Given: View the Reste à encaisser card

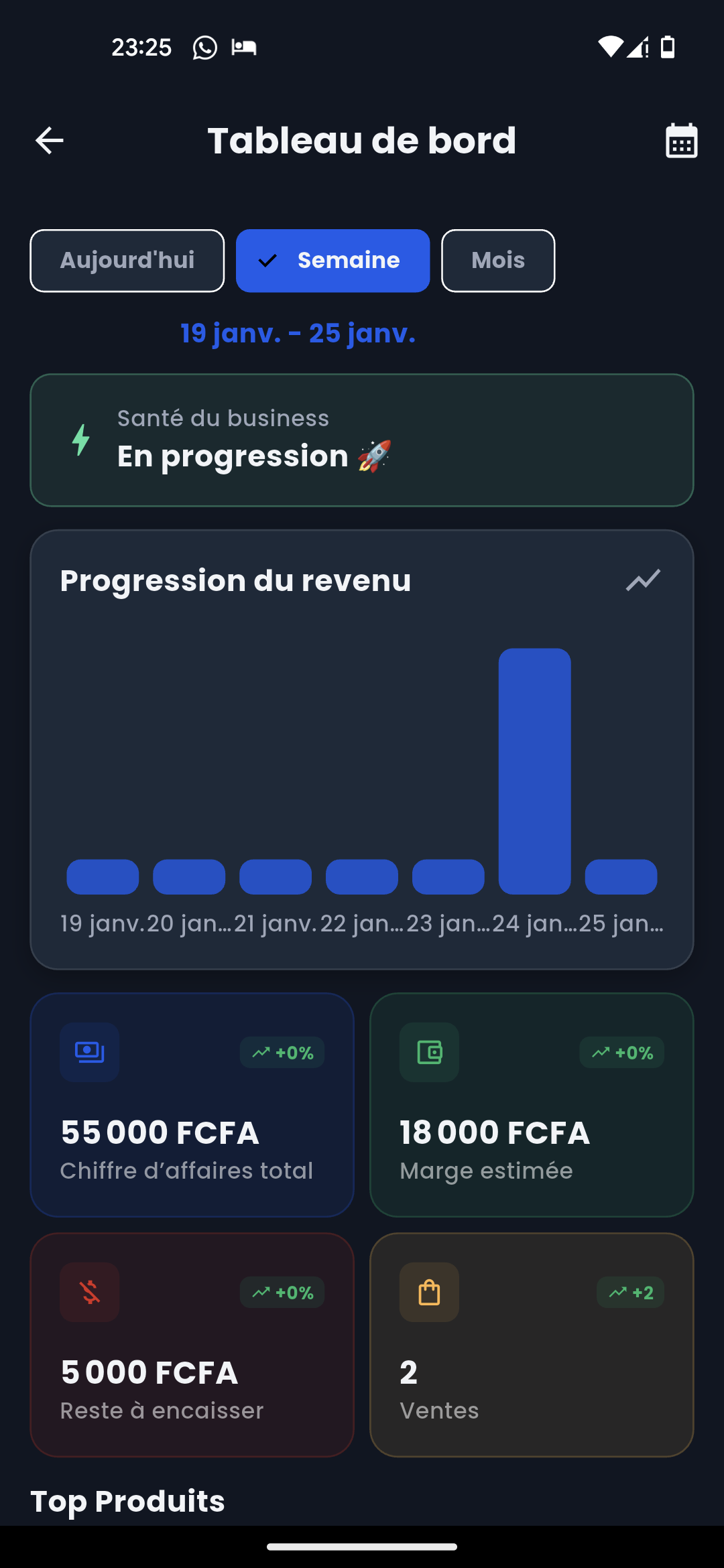Looking at the screenshot, I should [192, 1344].
